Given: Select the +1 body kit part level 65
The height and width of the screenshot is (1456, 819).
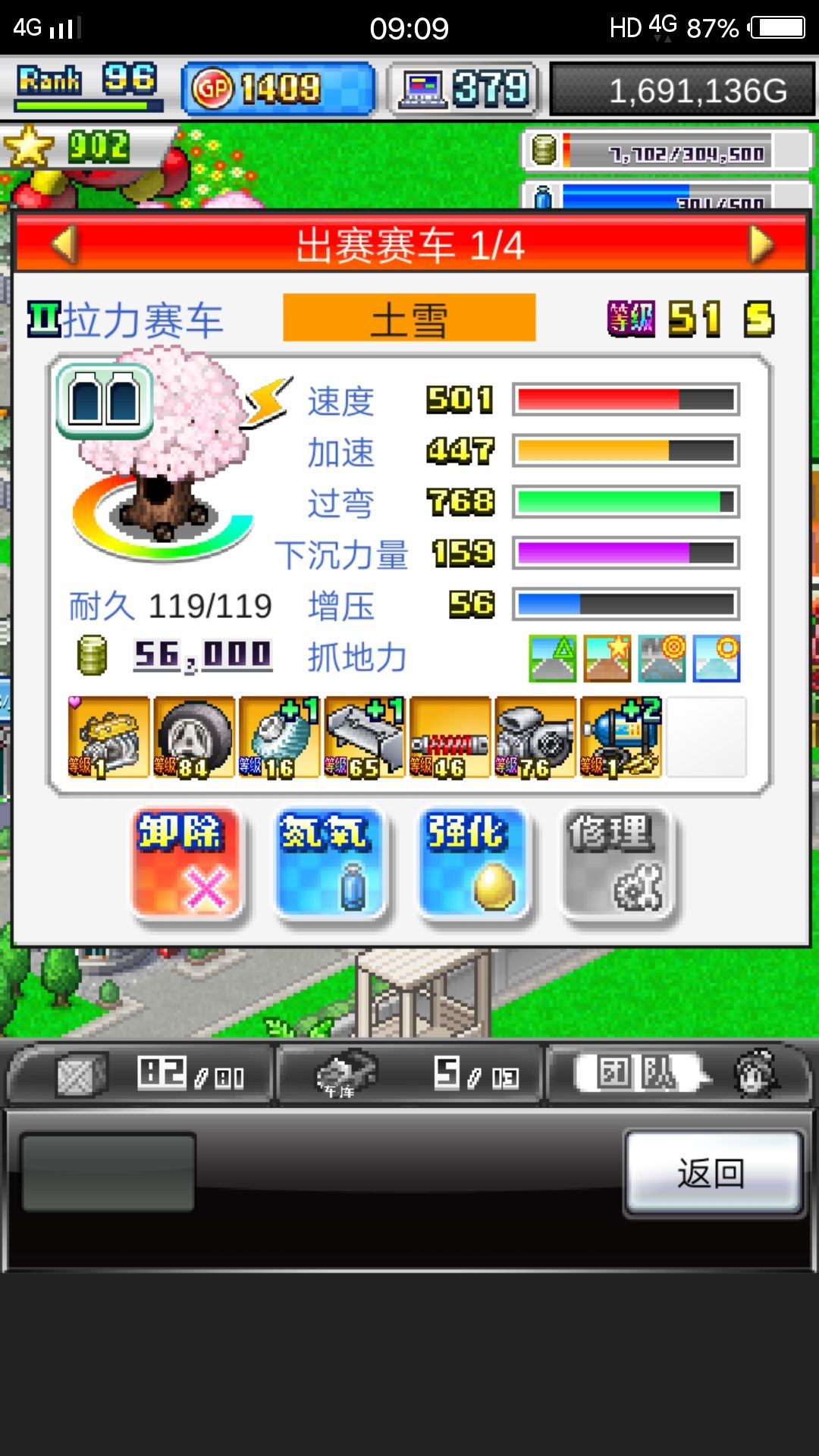Looking at the screenshot, I should [362, 736].
